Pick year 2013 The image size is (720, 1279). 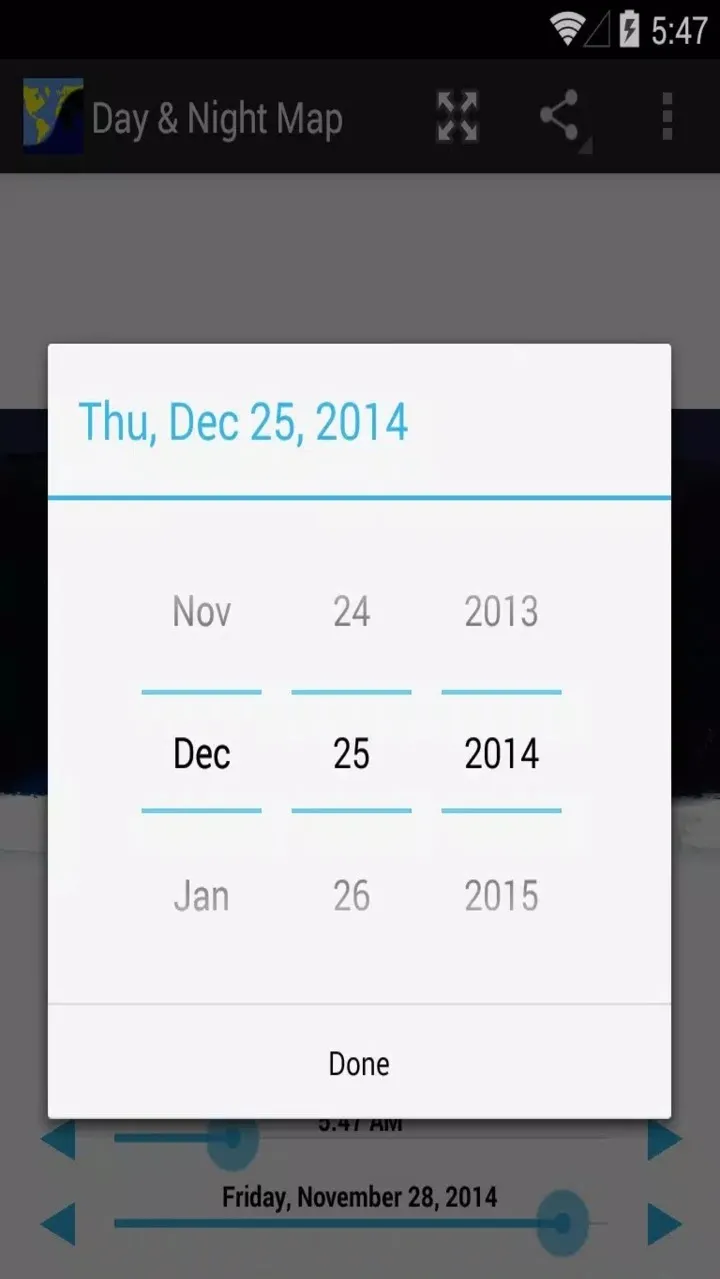(501, 611)
